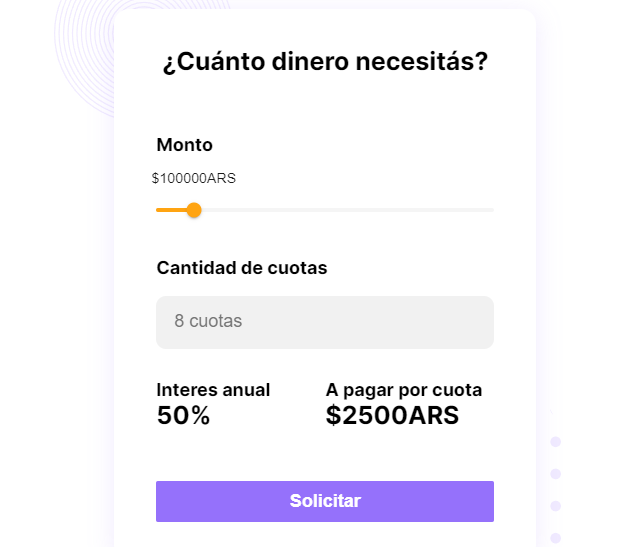Tap the Solicitar button

click(325, 501)
